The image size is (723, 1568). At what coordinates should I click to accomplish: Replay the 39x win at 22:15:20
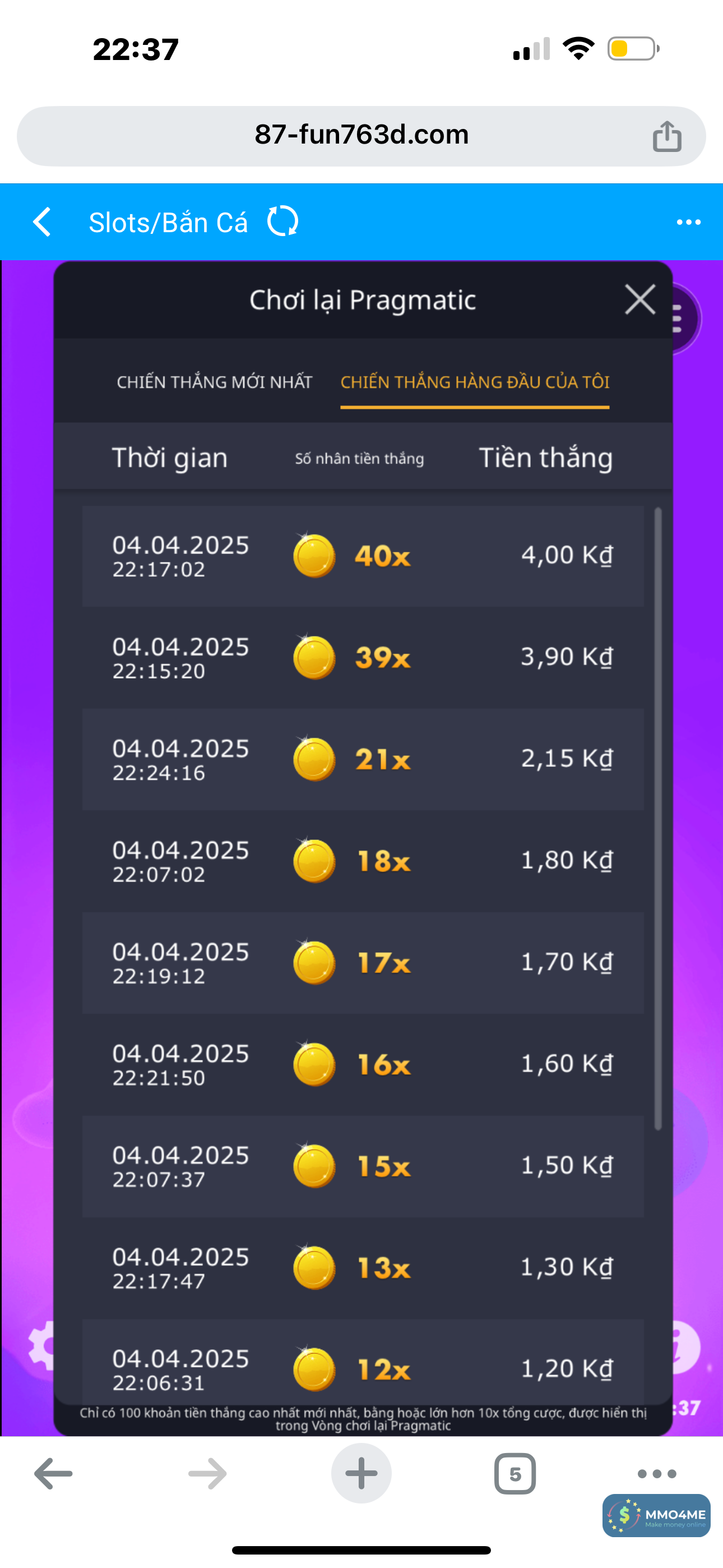coord(363,657)
